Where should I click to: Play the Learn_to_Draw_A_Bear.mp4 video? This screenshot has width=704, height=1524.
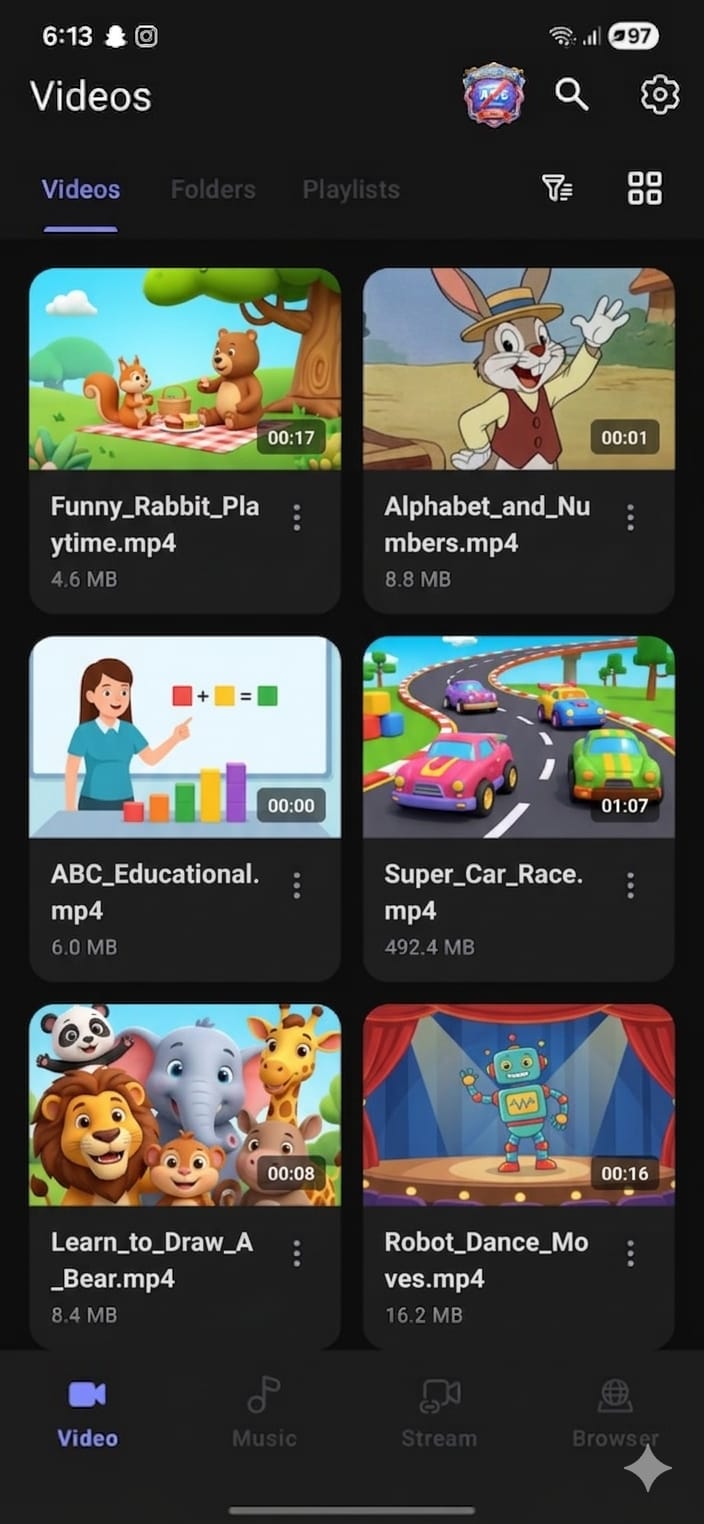tap(185, 1105)
